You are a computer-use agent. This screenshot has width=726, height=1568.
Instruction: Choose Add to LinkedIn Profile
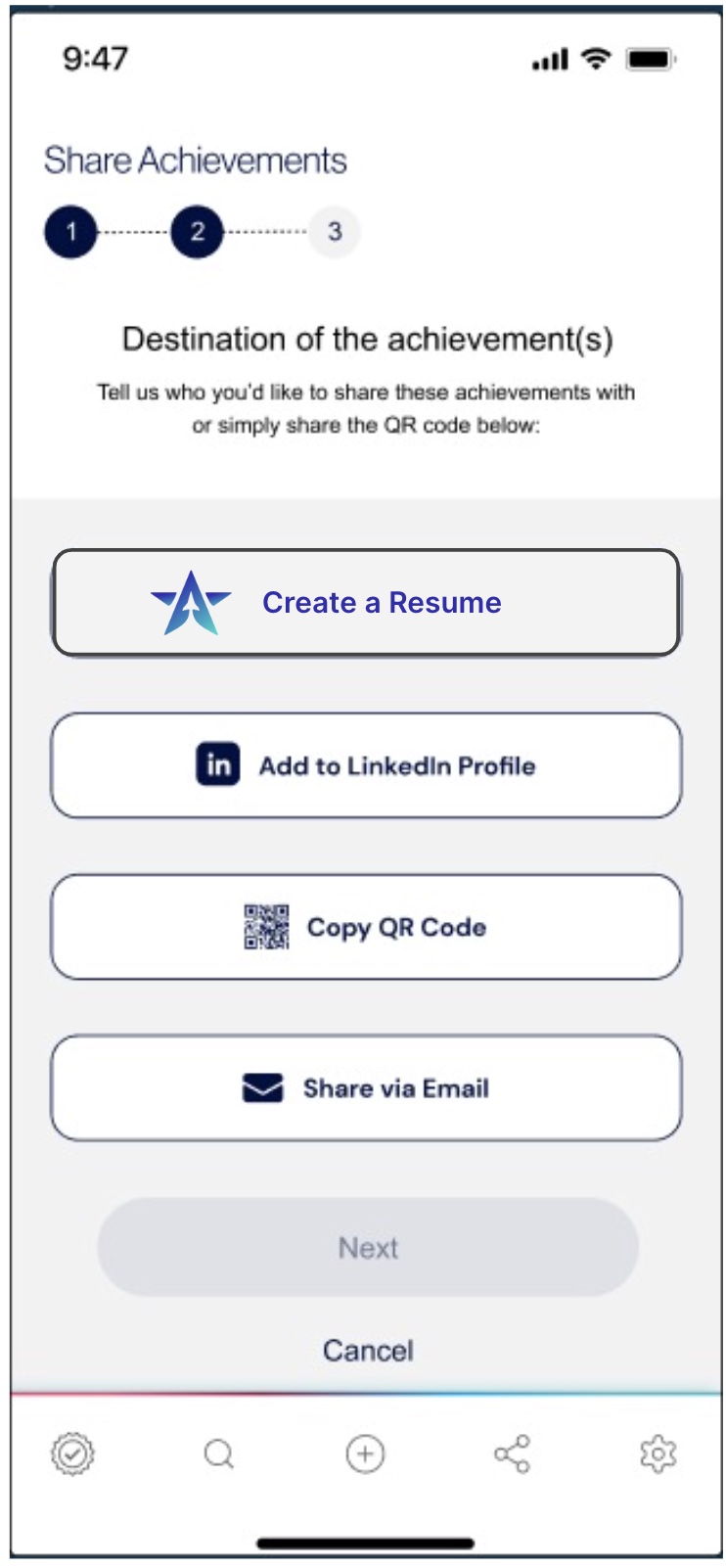(x=365, y=765)
